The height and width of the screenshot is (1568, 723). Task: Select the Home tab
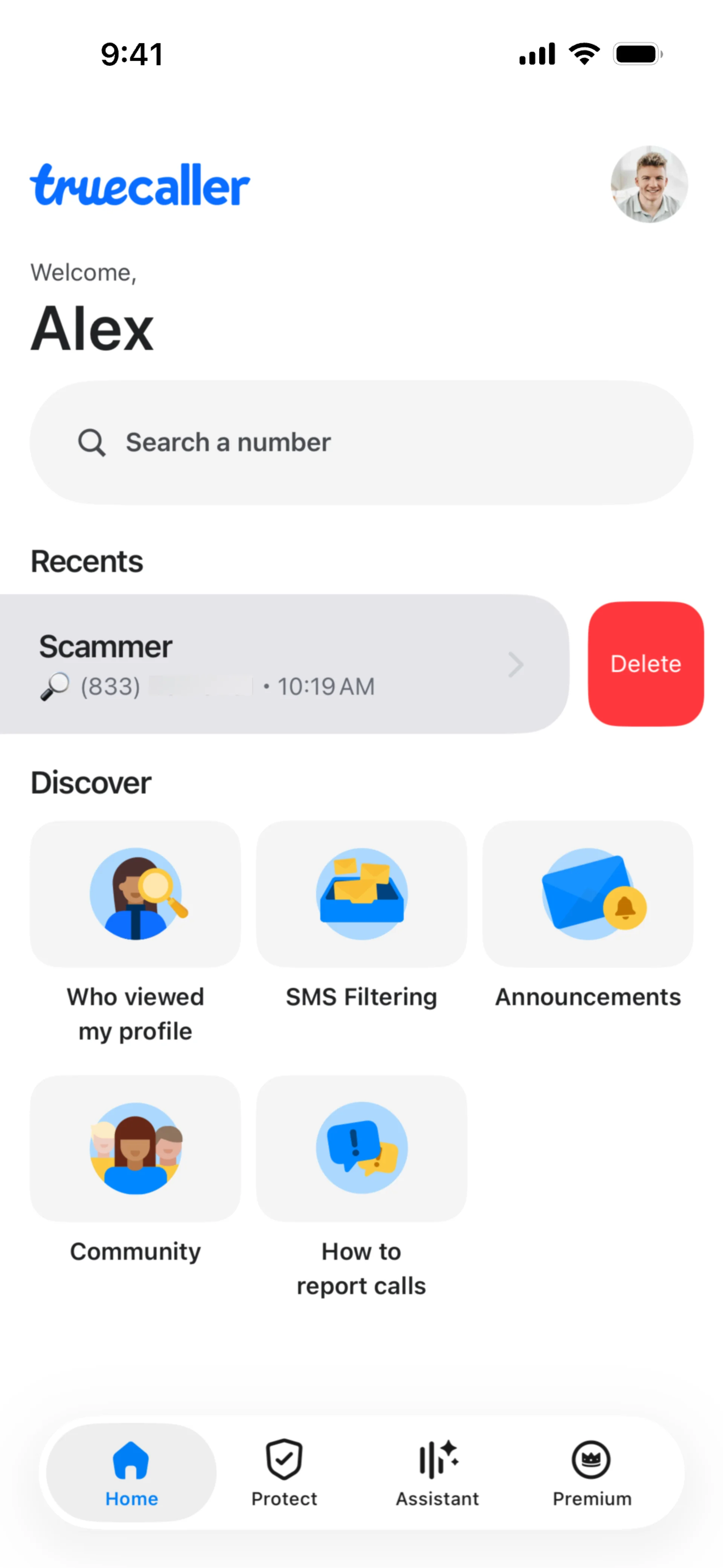point(131,1472)
